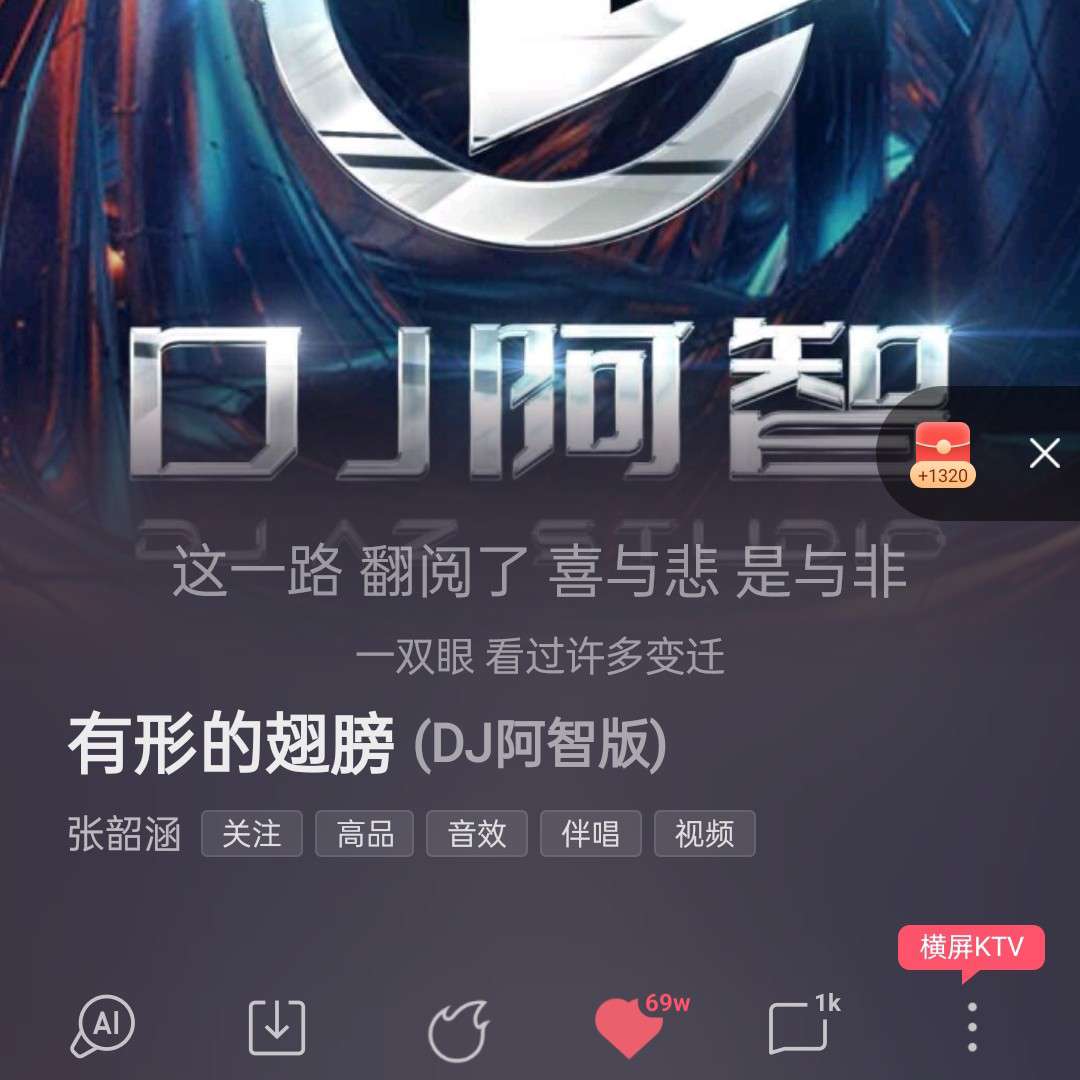The height and width of the screenshot is (1080, 1080).
Task: Tap the flame icon
Action: [x=458, y=1028]
